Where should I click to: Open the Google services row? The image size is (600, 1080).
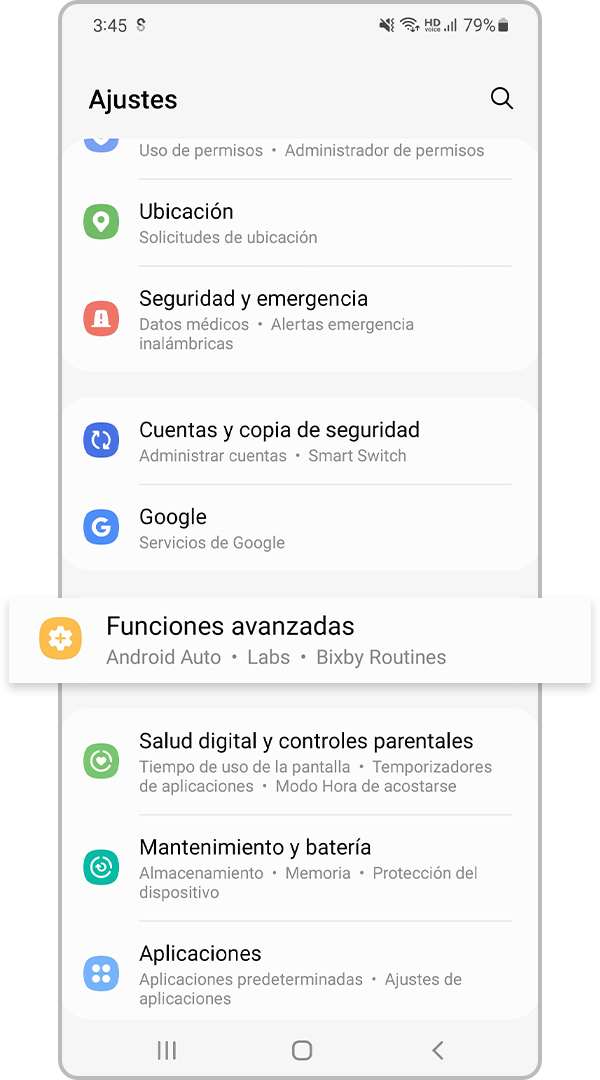coord(300,528)
